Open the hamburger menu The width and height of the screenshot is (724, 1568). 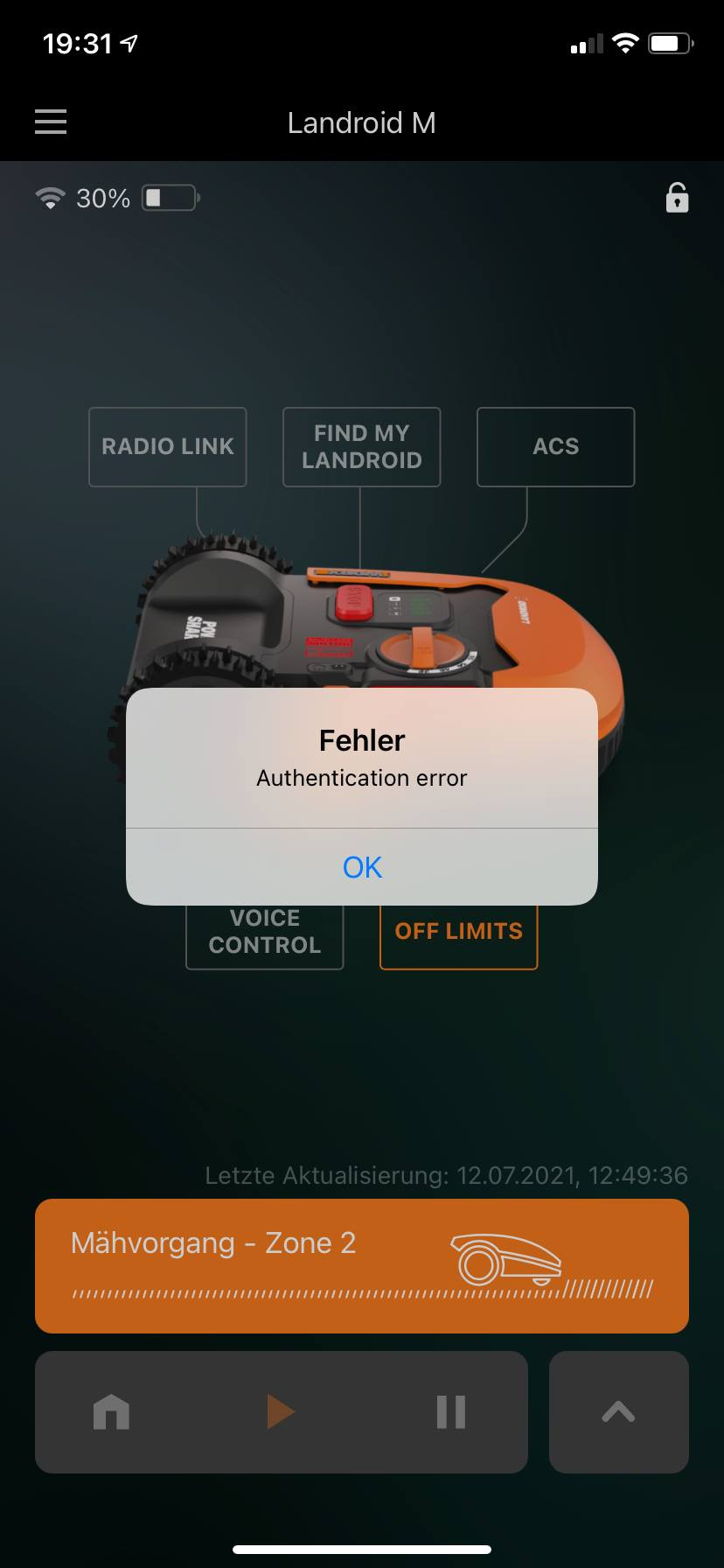click(x=51, y=122)
